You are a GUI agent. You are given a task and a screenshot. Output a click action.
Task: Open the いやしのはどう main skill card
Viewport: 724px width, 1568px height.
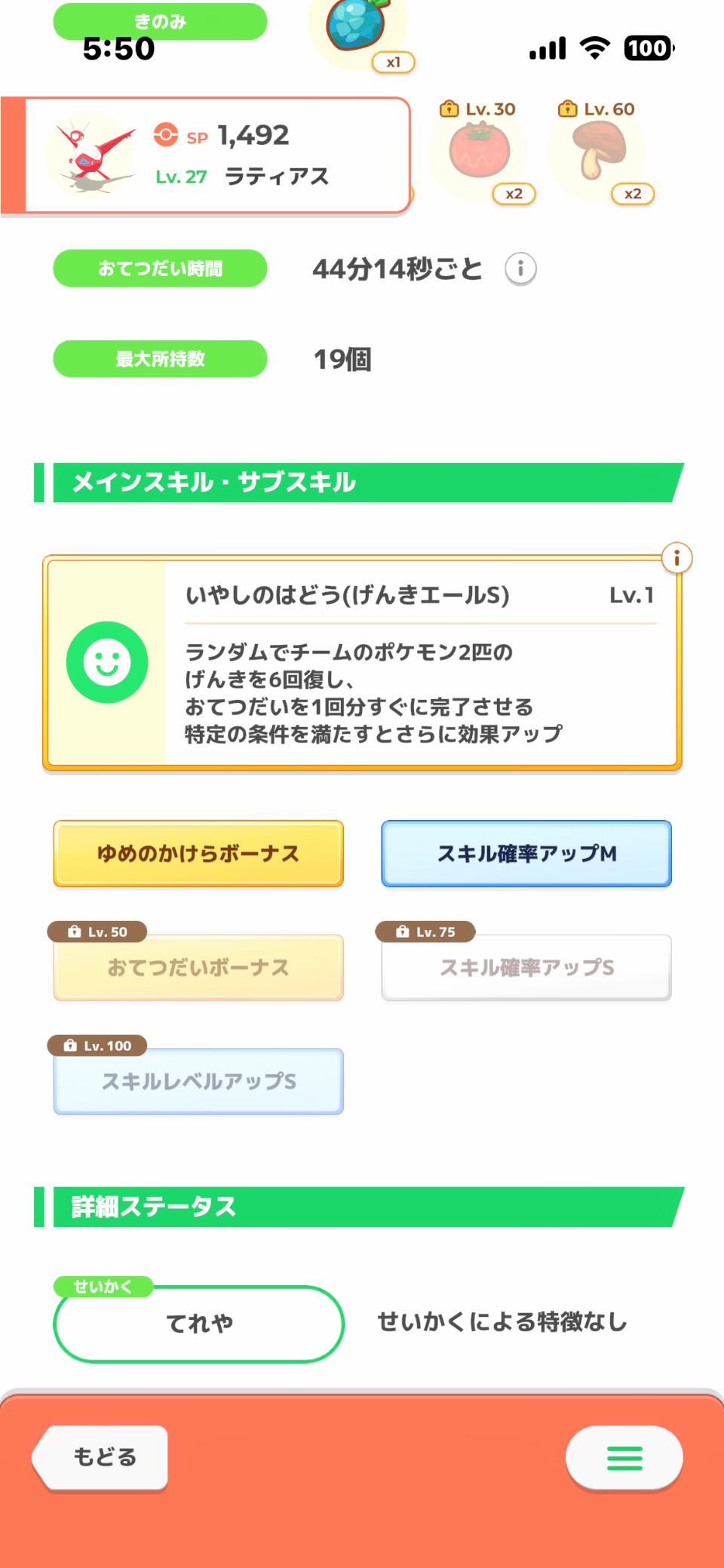362,662
